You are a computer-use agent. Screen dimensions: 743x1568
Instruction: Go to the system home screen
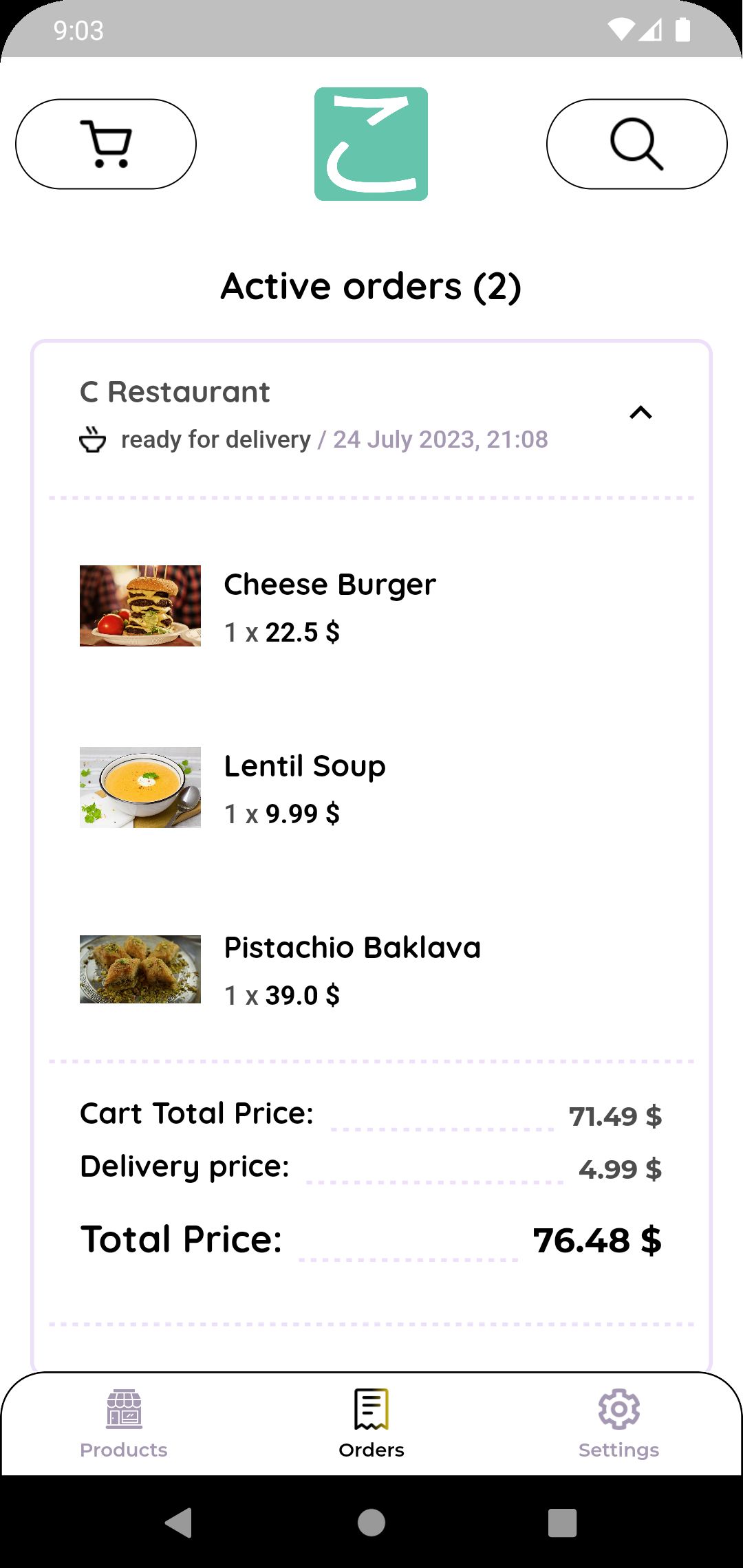click(x=371, y=1522)
